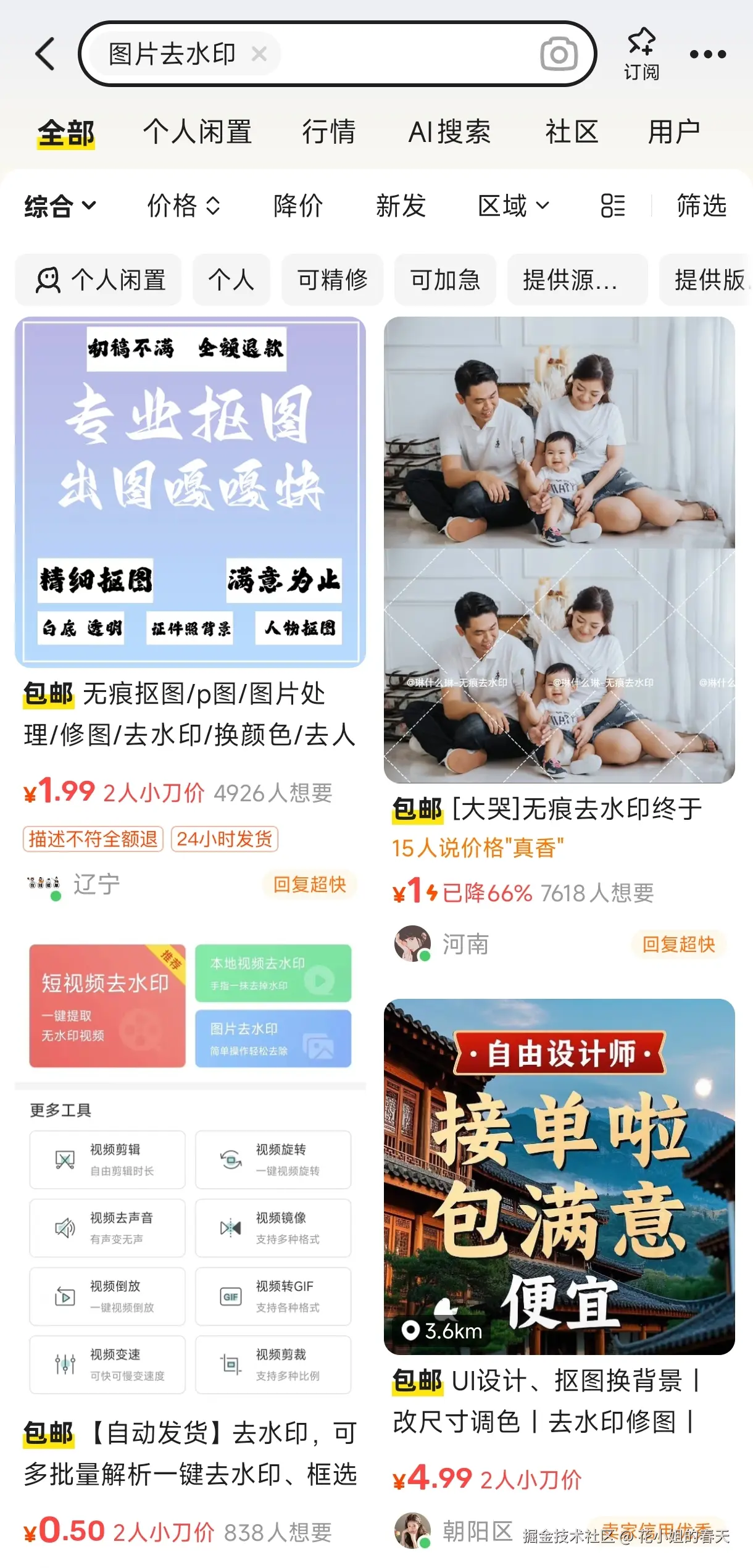
Task: Open the 筛选 filter panel
Action: 701,206
